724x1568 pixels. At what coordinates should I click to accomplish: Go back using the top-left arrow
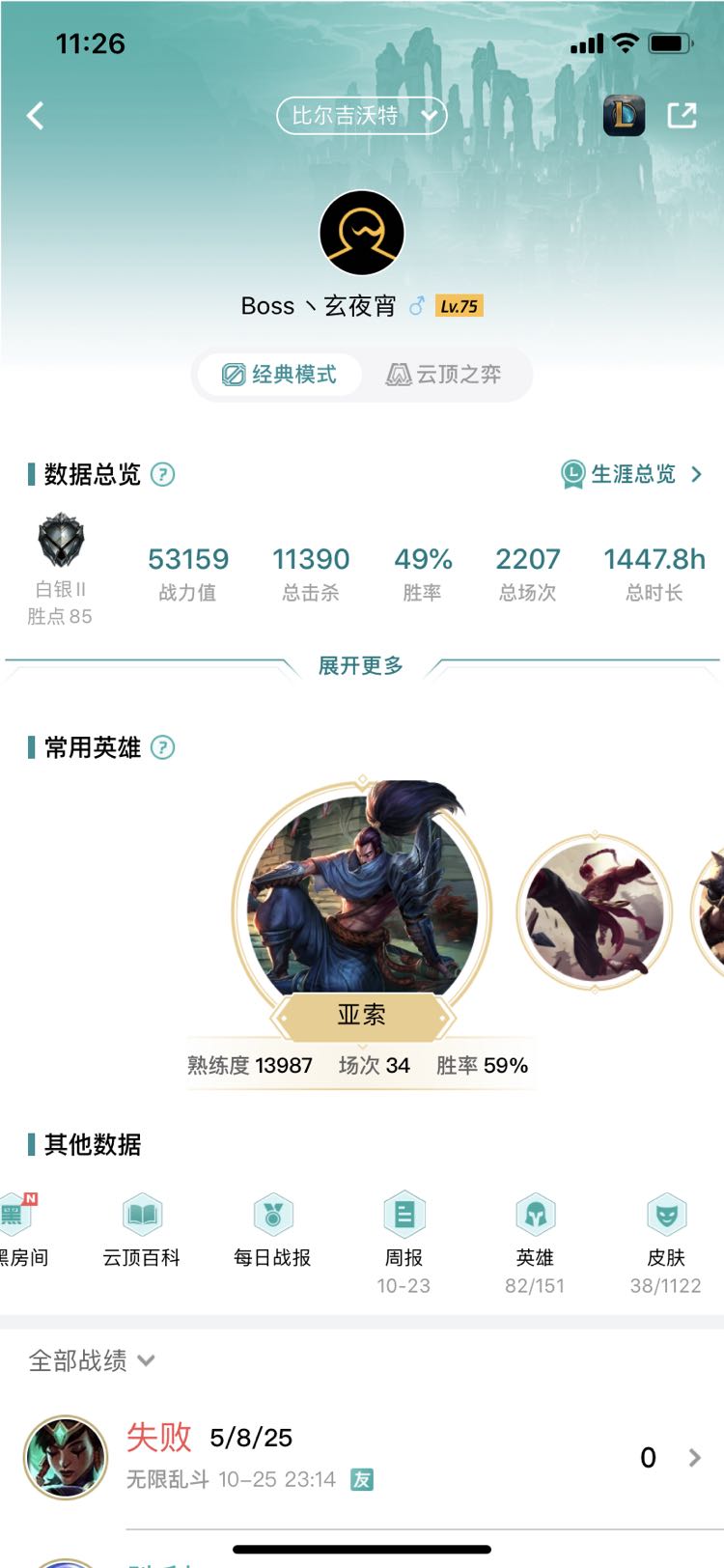pyautogui.click(x=36, y=116)
